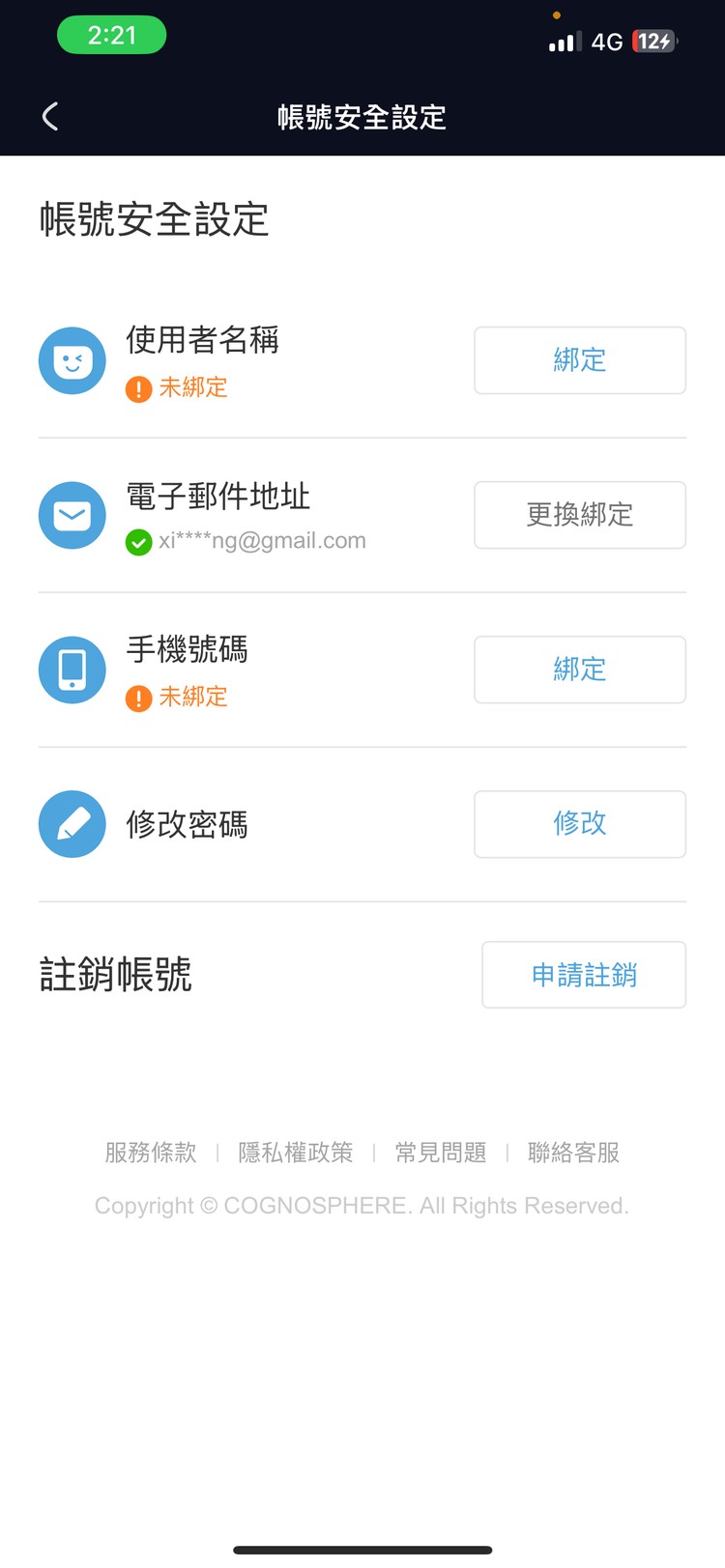This screenshot has height=1568, width=725.
Task: Contact support via the 聯絡客服 link
Action: click(573, 1153)
